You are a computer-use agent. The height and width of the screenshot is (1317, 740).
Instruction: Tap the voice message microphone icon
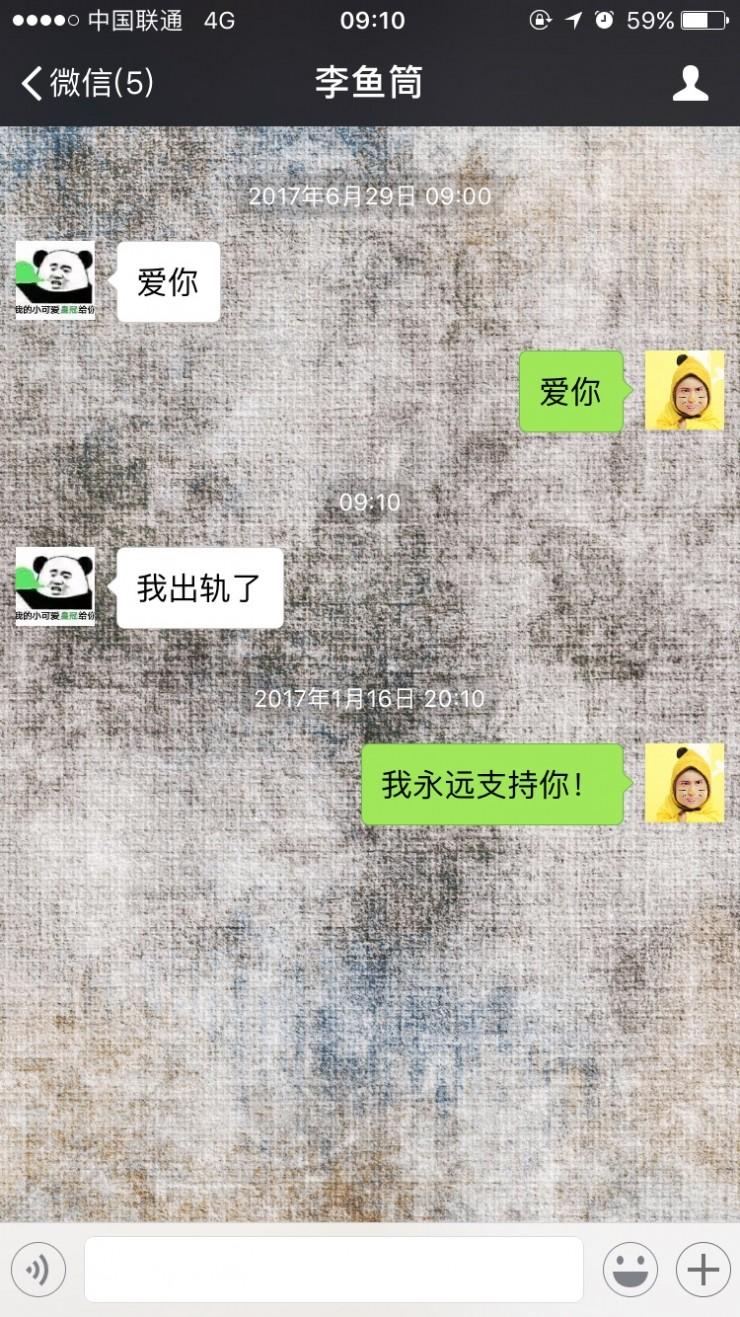38,1269
